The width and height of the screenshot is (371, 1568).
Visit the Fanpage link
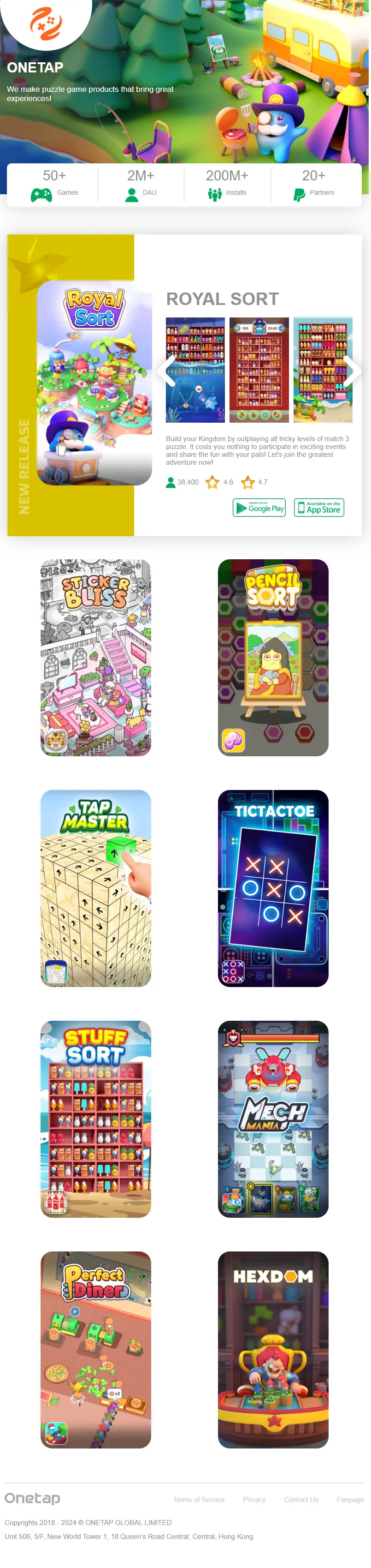pos(350,1499)
